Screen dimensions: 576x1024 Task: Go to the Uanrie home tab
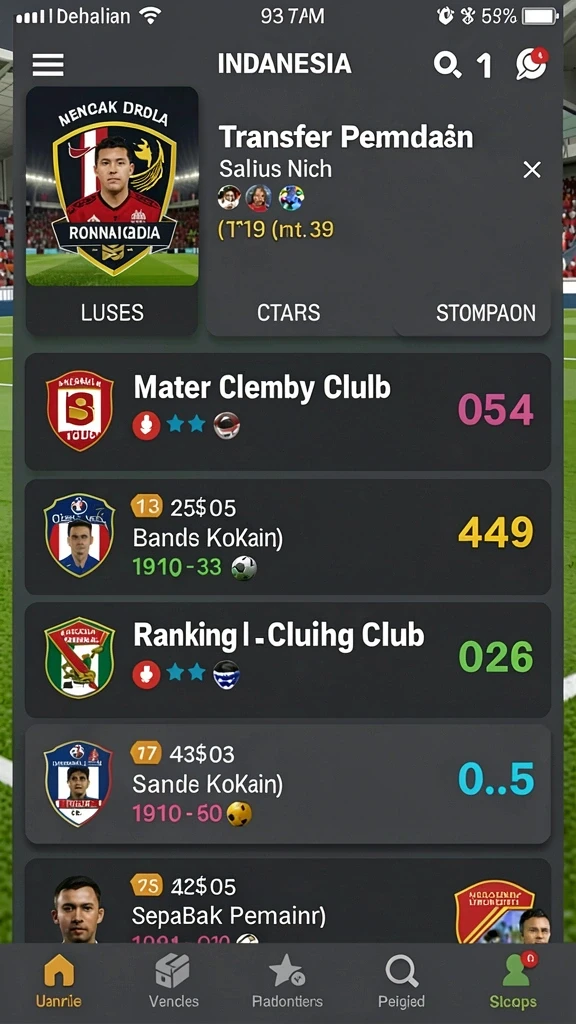(59, 982)
